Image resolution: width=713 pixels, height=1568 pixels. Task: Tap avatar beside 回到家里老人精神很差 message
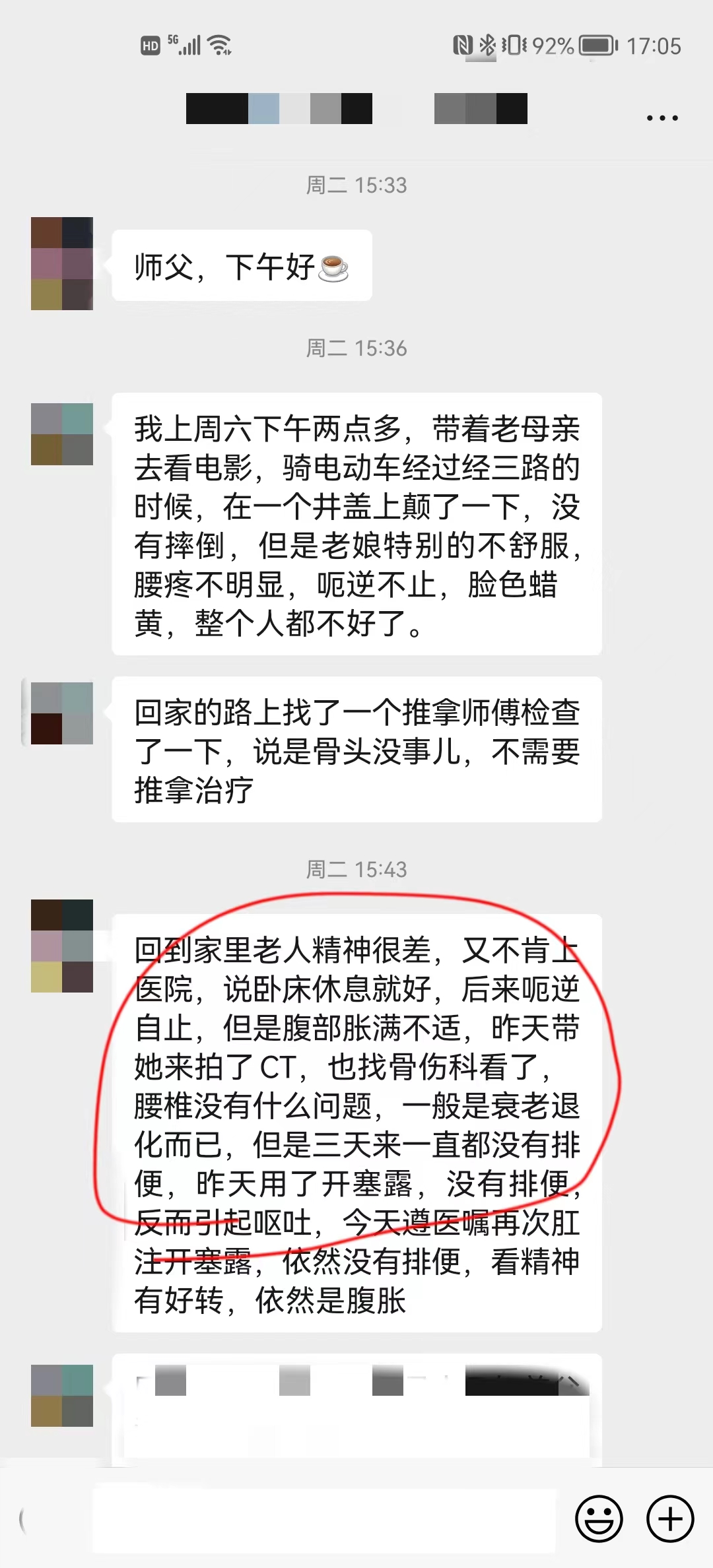[x=62, y=946]
